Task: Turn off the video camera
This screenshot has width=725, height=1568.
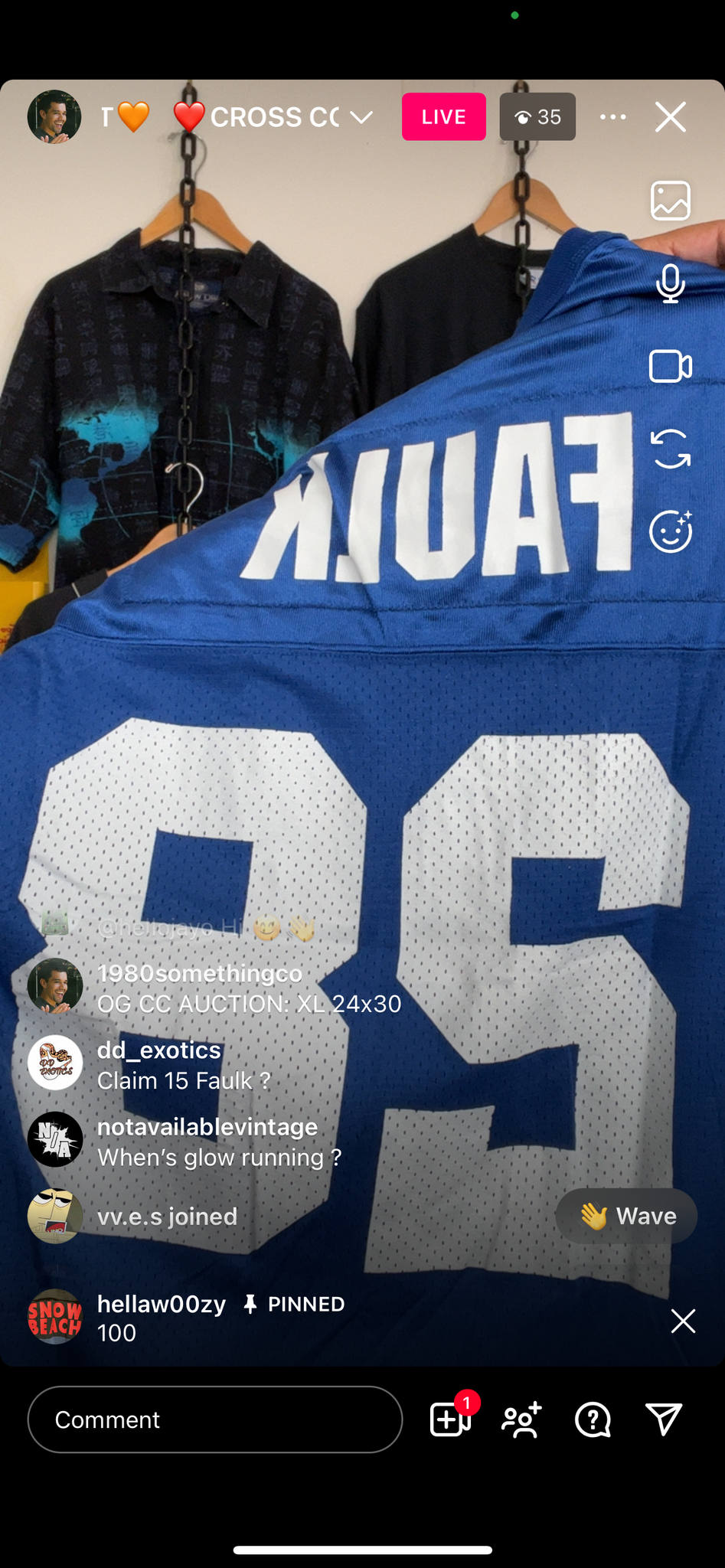Action: pyautogui.click(x=671, y=366)
